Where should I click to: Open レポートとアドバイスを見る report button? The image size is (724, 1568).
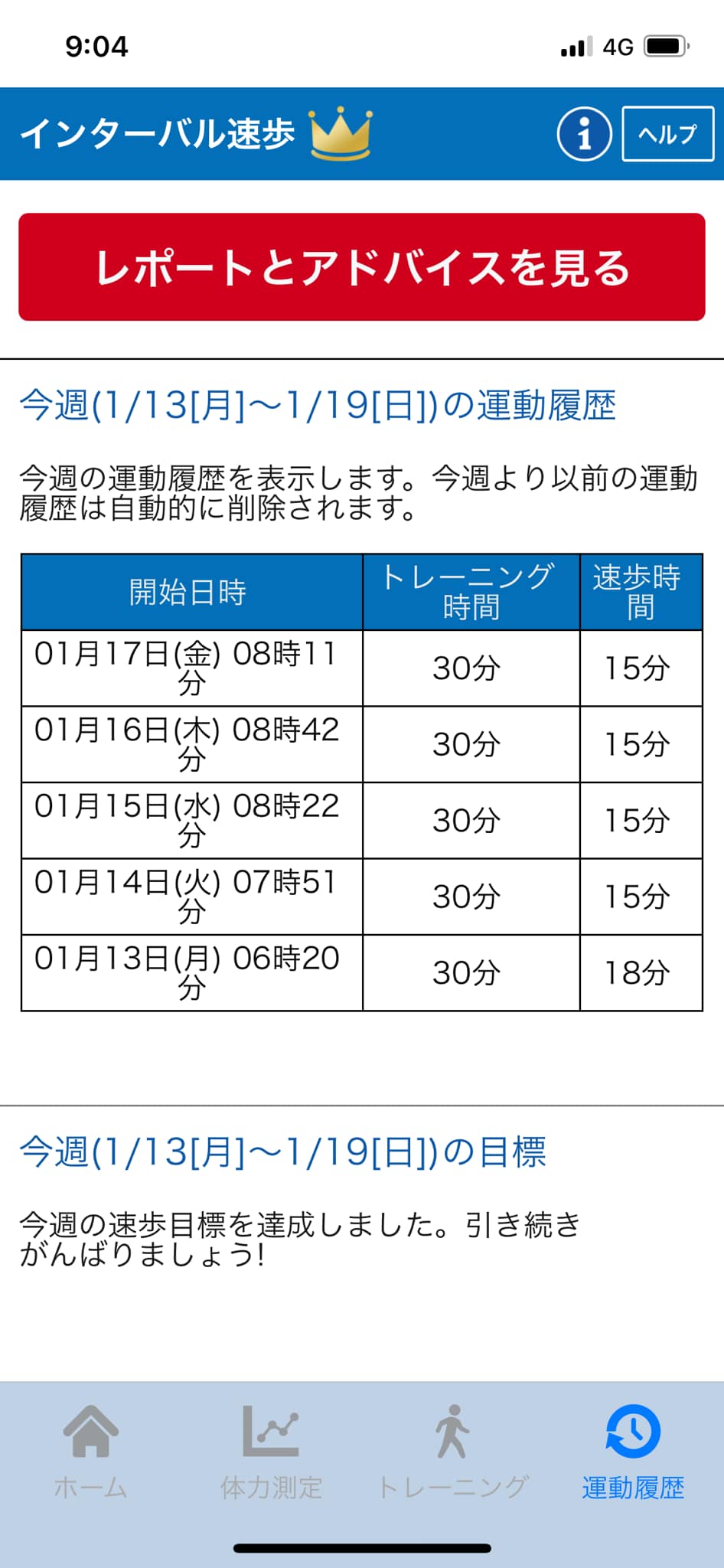[x=362, y=267]
